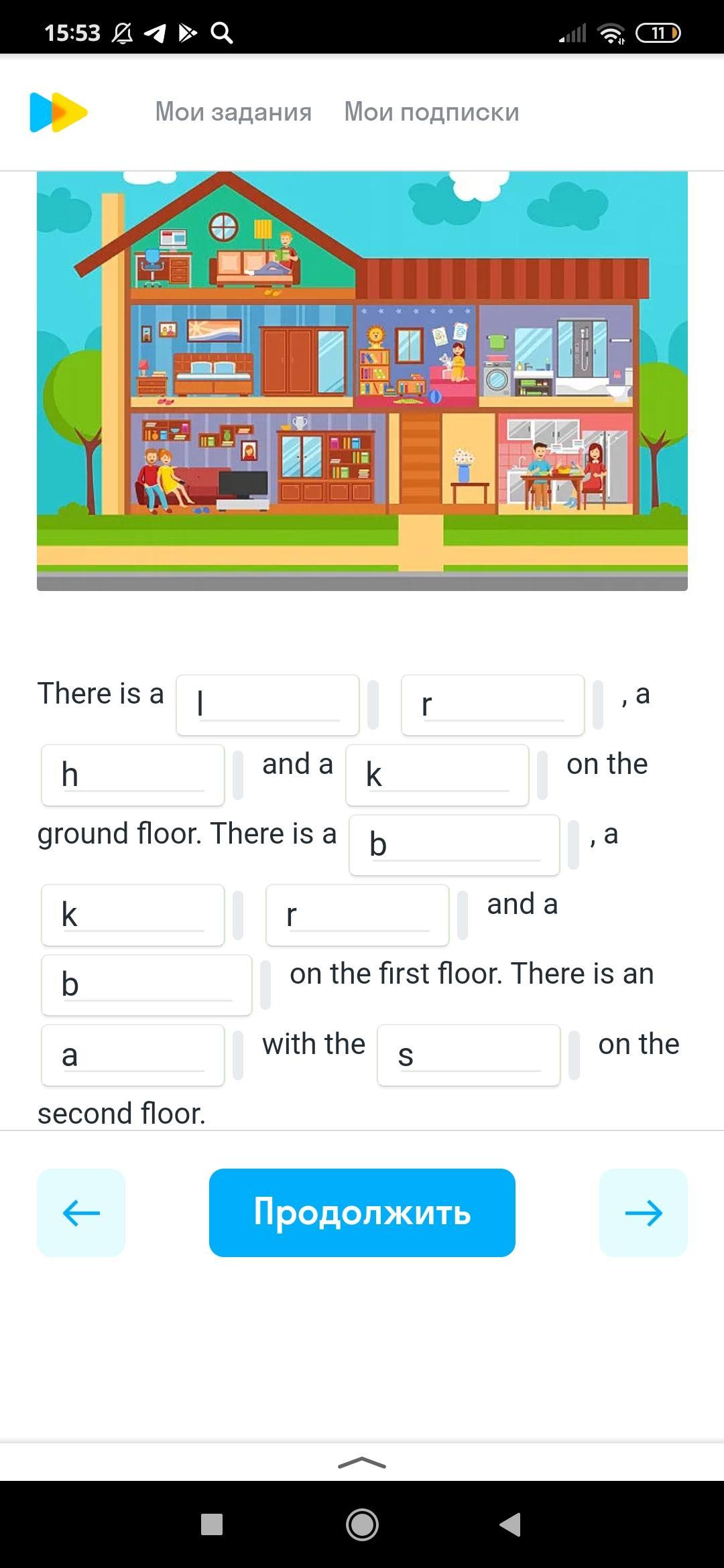Focus the input field starting with letter l
The image size is (724, 1568).
(x=268, y=705)
